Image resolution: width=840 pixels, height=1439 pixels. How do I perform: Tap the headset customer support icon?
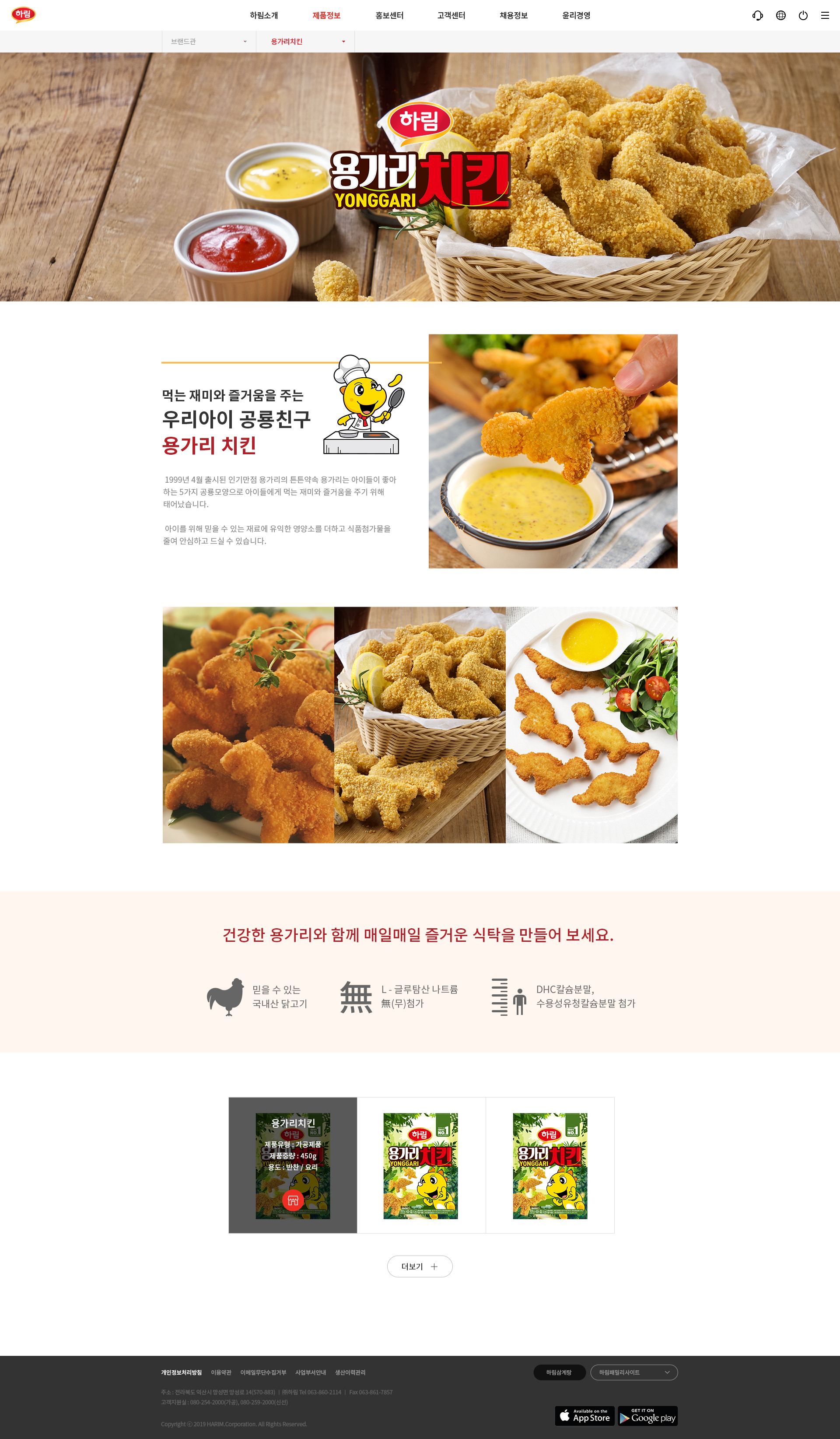(x=757, y=15)
